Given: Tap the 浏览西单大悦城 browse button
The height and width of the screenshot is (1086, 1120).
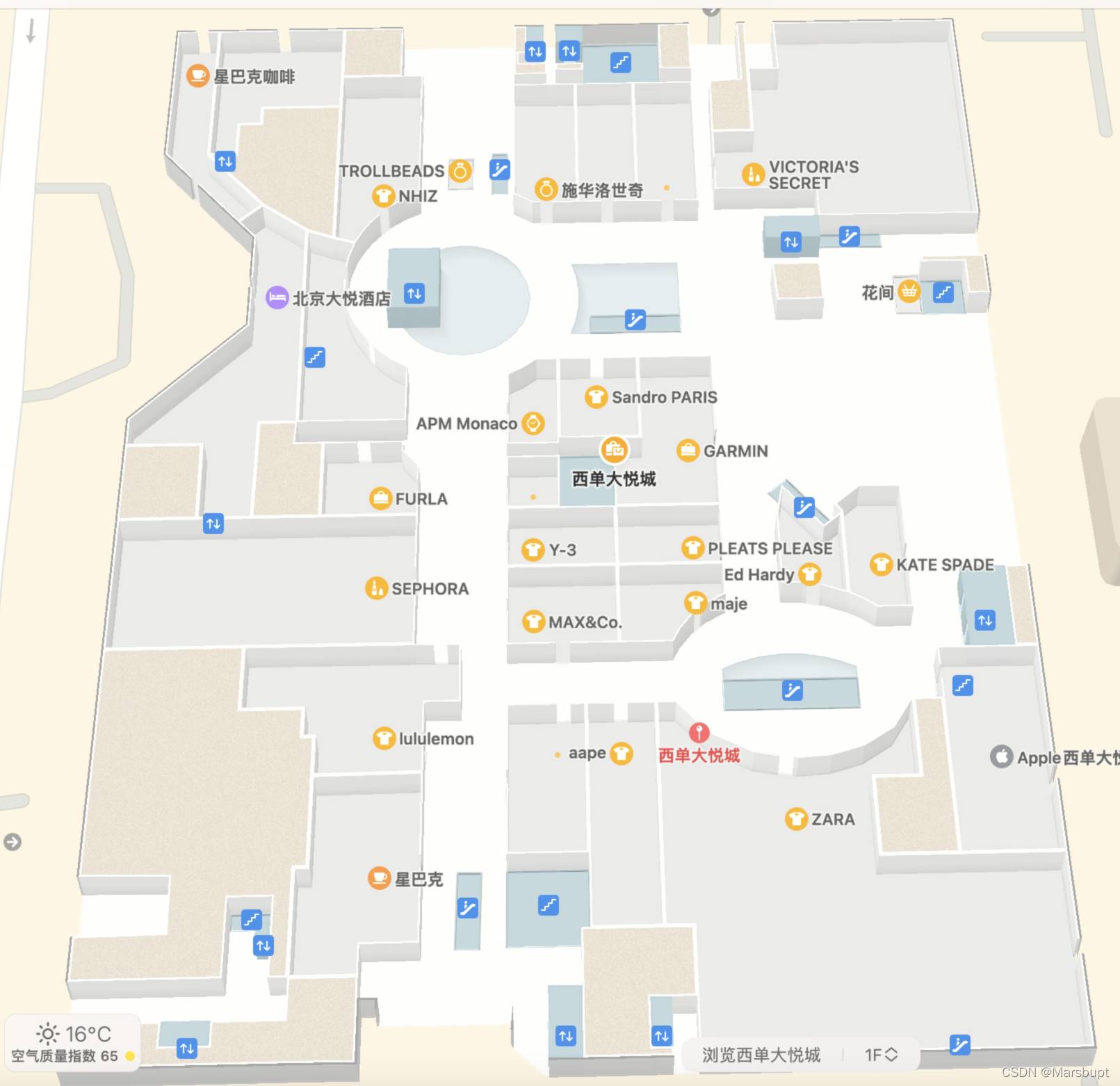Looking at the screenshot, I should coord(761,1055).
